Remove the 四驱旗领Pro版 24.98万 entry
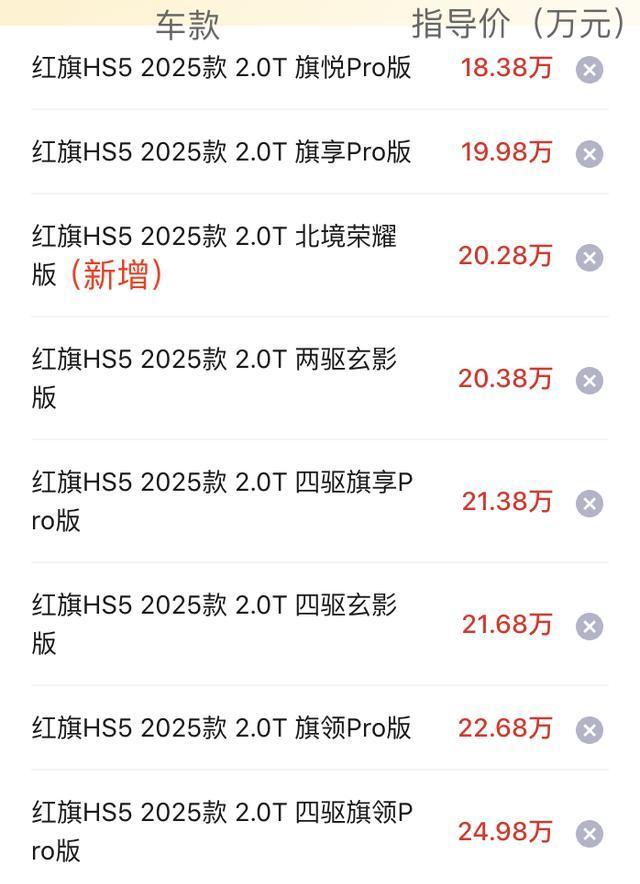640x884 pixels. click(589, 834)
